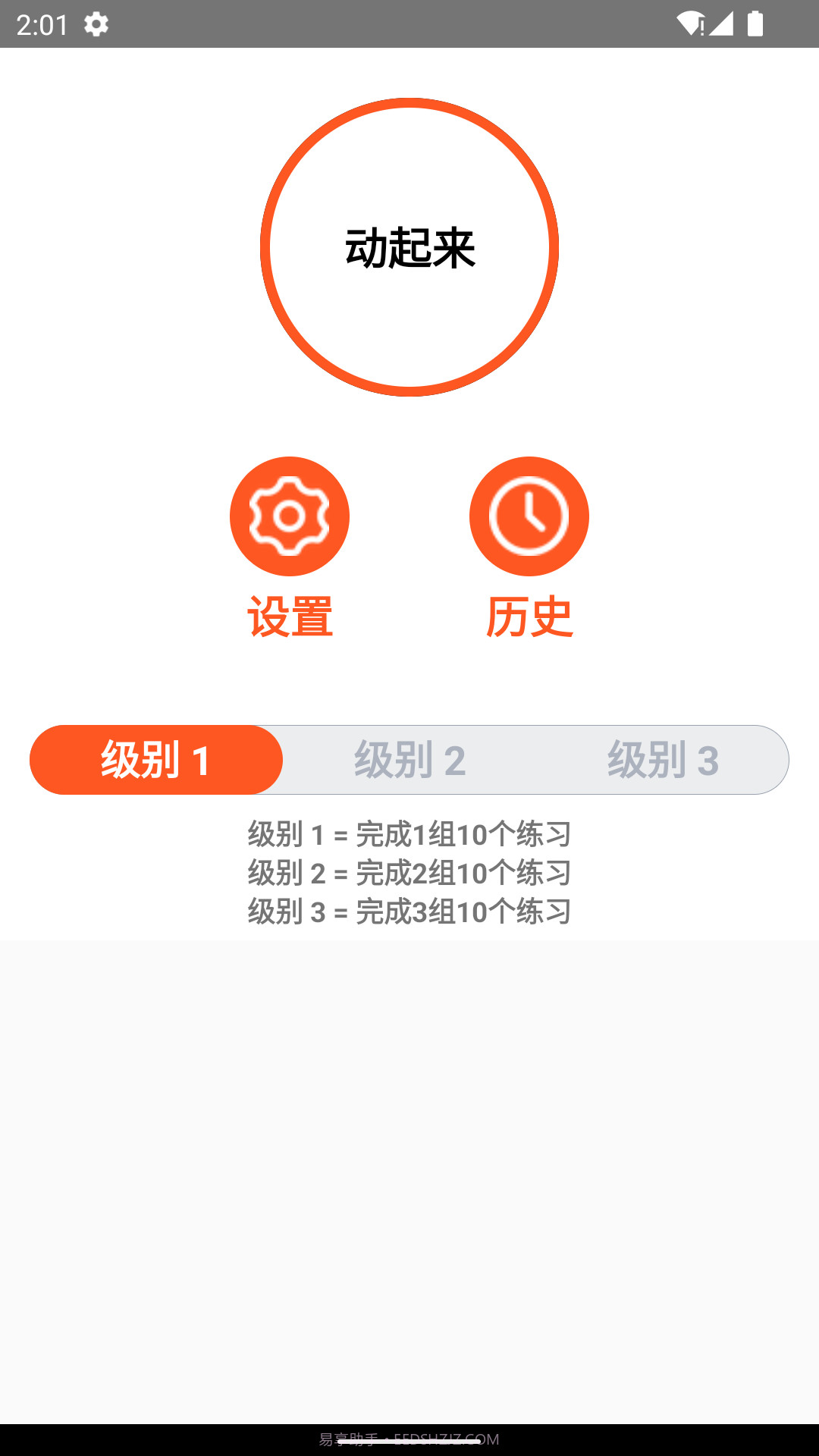Select the orange history circle icon
The height and width of the screenshot is (1456, 819).
coord(529,516)
